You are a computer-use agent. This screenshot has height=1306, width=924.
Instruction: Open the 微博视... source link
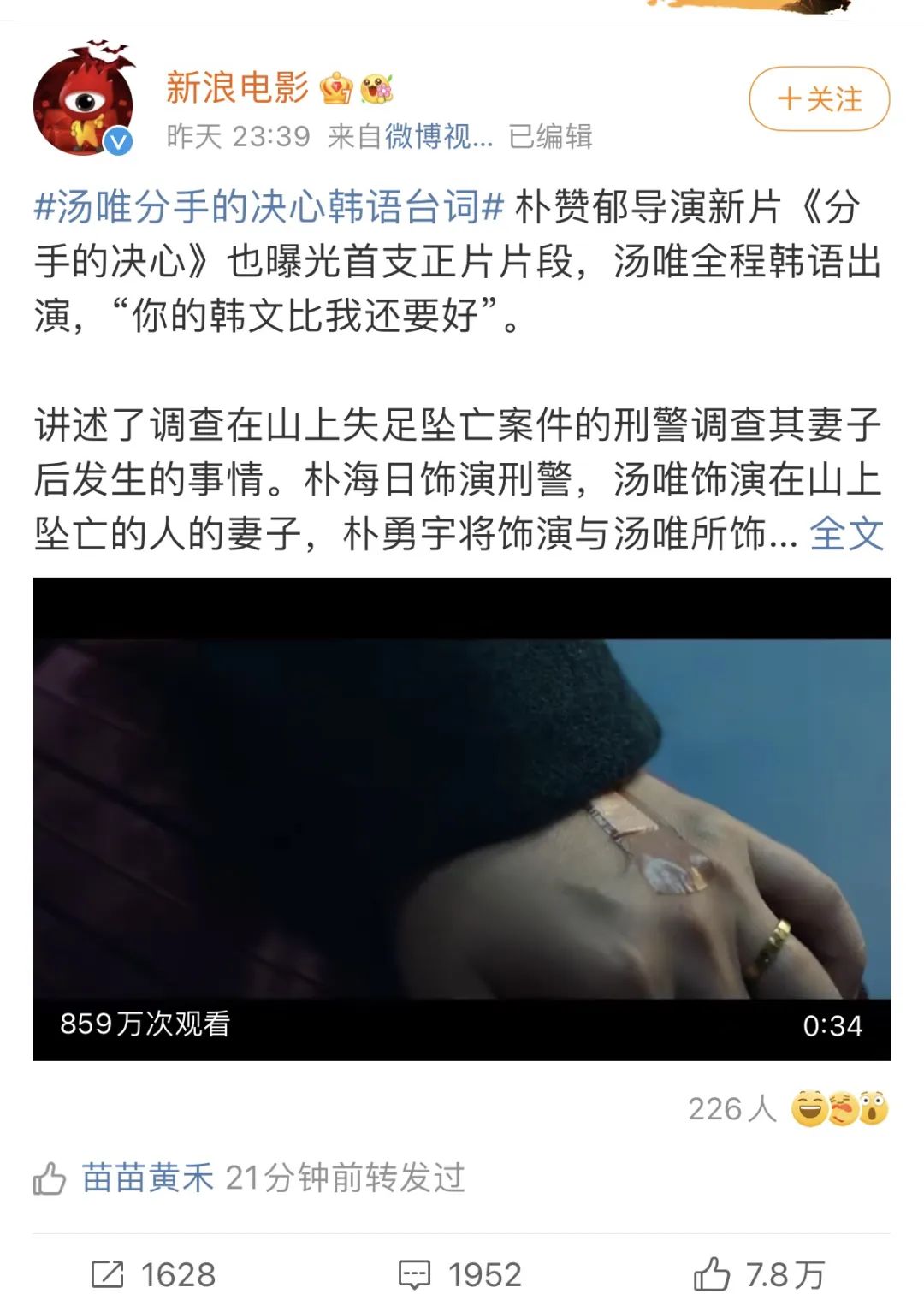point(438,136)
